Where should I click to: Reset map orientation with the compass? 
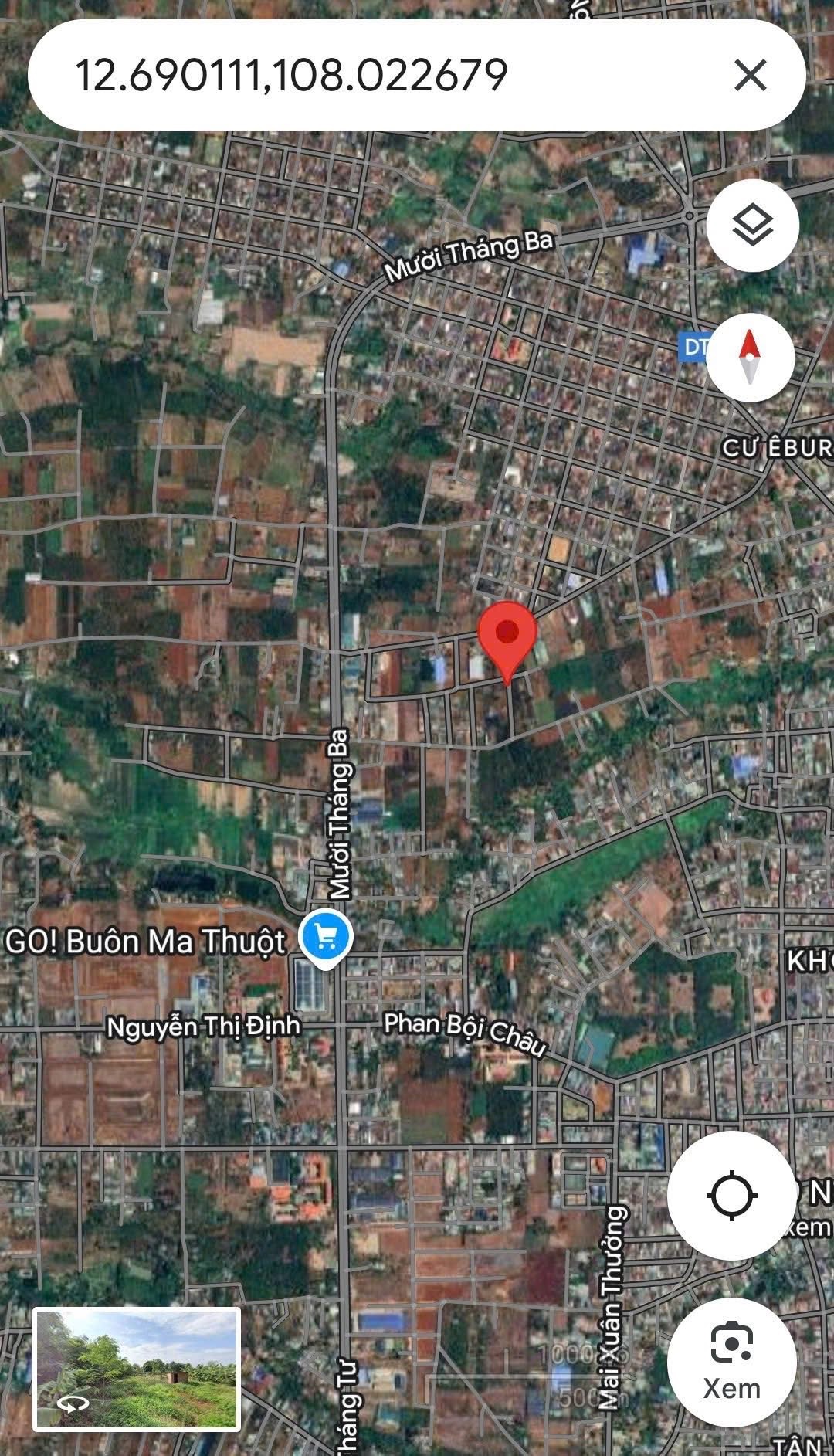(x=750, y=357)
